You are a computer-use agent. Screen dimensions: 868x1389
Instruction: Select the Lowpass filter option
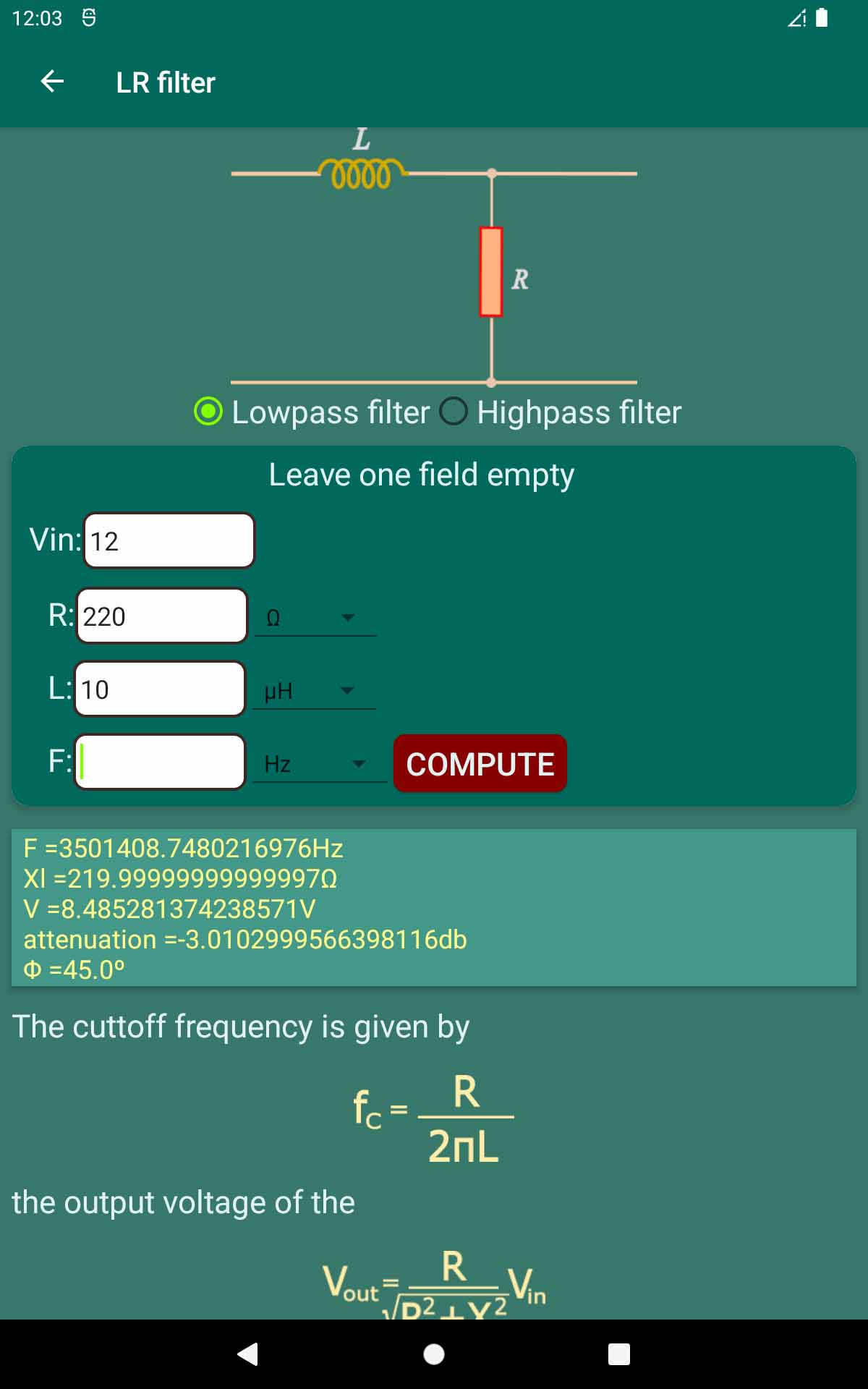[312, 412]
